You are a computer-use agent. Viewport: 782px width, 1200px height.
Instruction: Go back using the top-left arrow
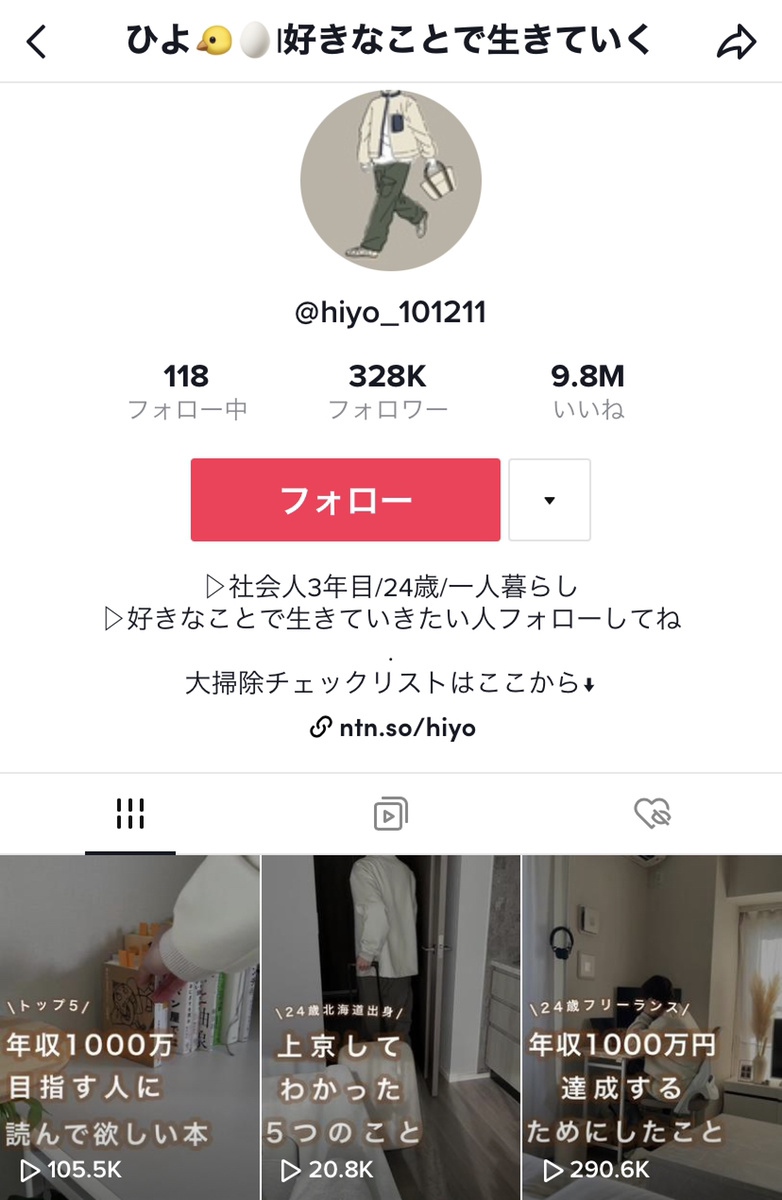click(x=37, y=42)
